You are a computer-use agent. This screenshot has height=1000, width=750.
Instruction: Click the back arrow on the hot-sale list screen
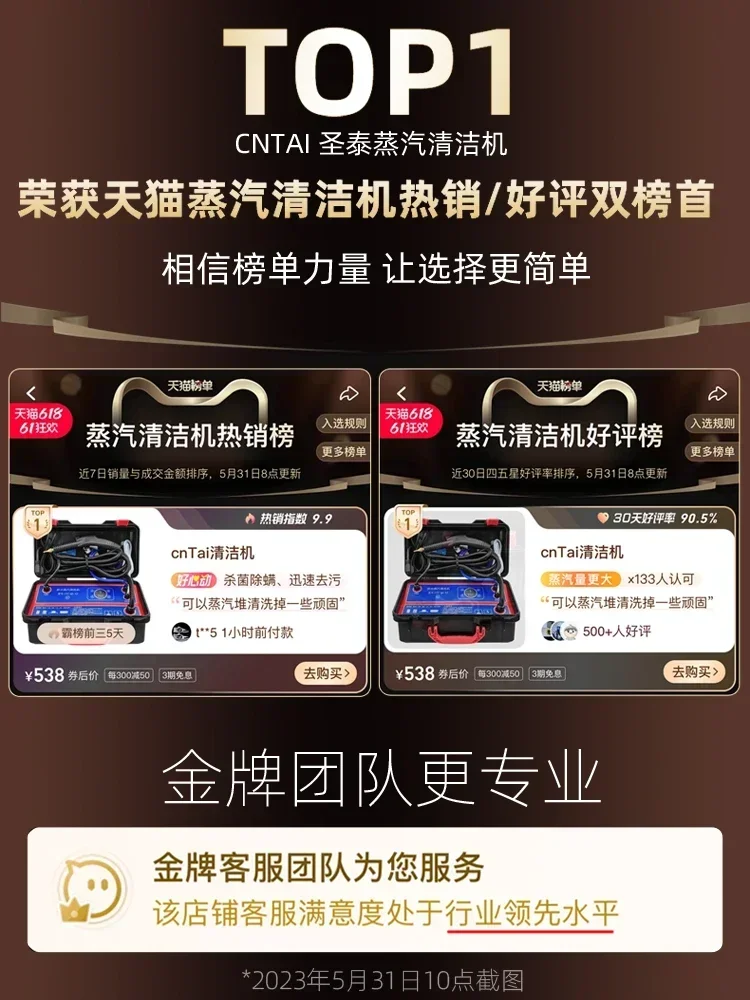32,390
